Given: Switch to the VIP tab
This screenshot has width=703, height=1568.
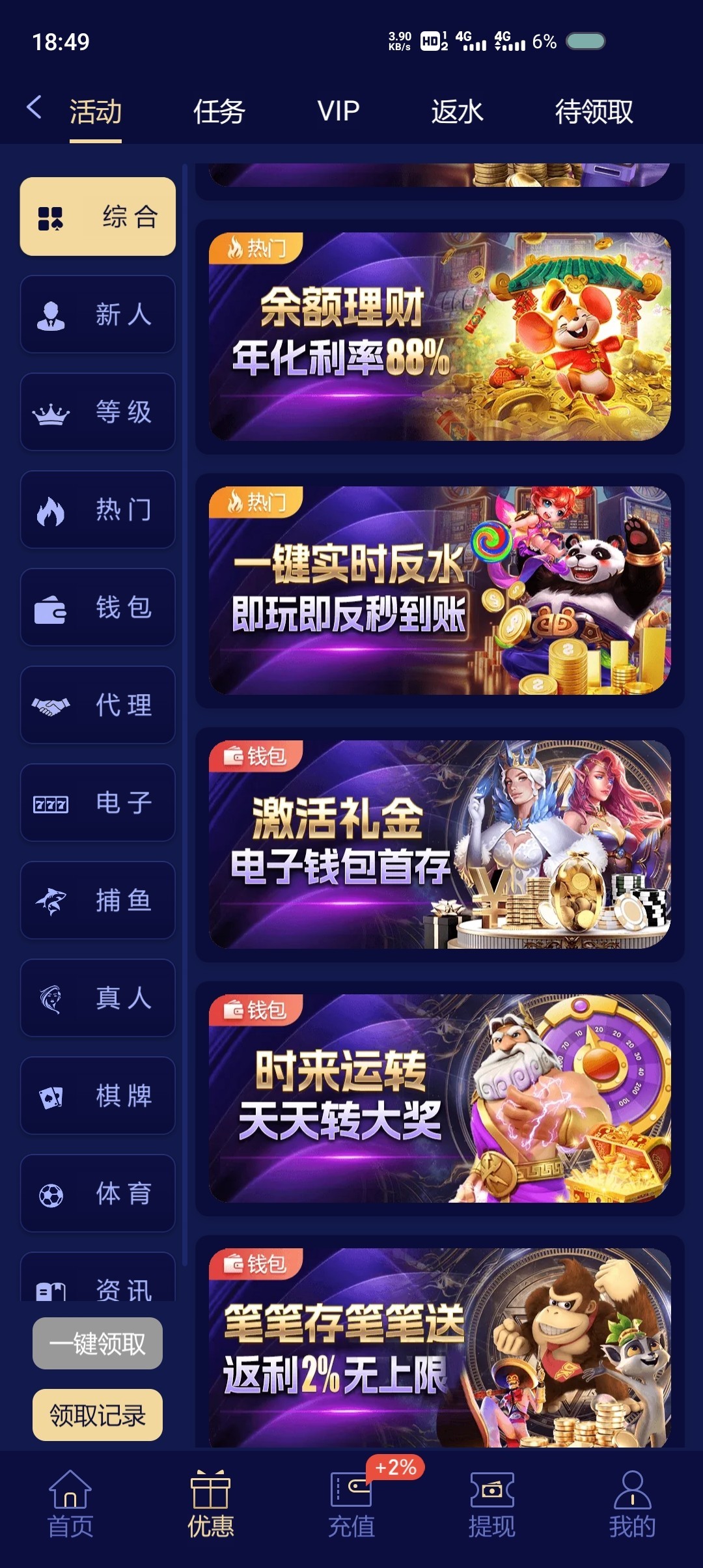Looking at the screenshot, I should coord(338,111).
